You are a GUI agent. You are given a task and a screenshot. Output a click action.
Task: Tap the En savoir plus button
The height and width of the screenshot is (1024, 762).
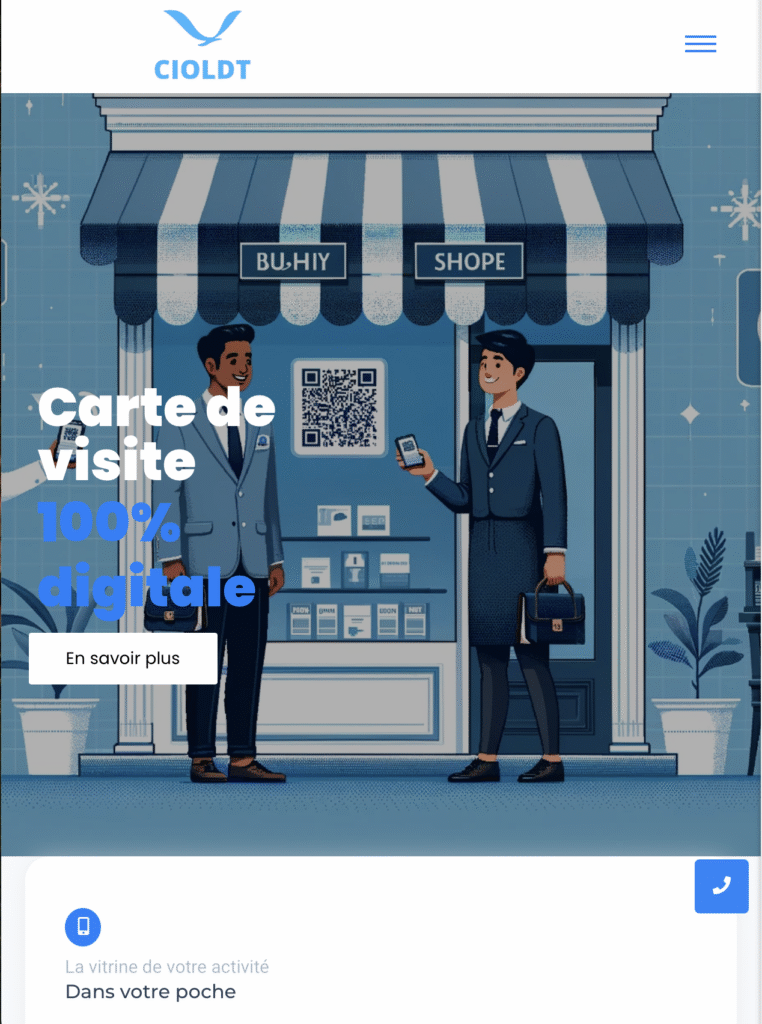123,659
